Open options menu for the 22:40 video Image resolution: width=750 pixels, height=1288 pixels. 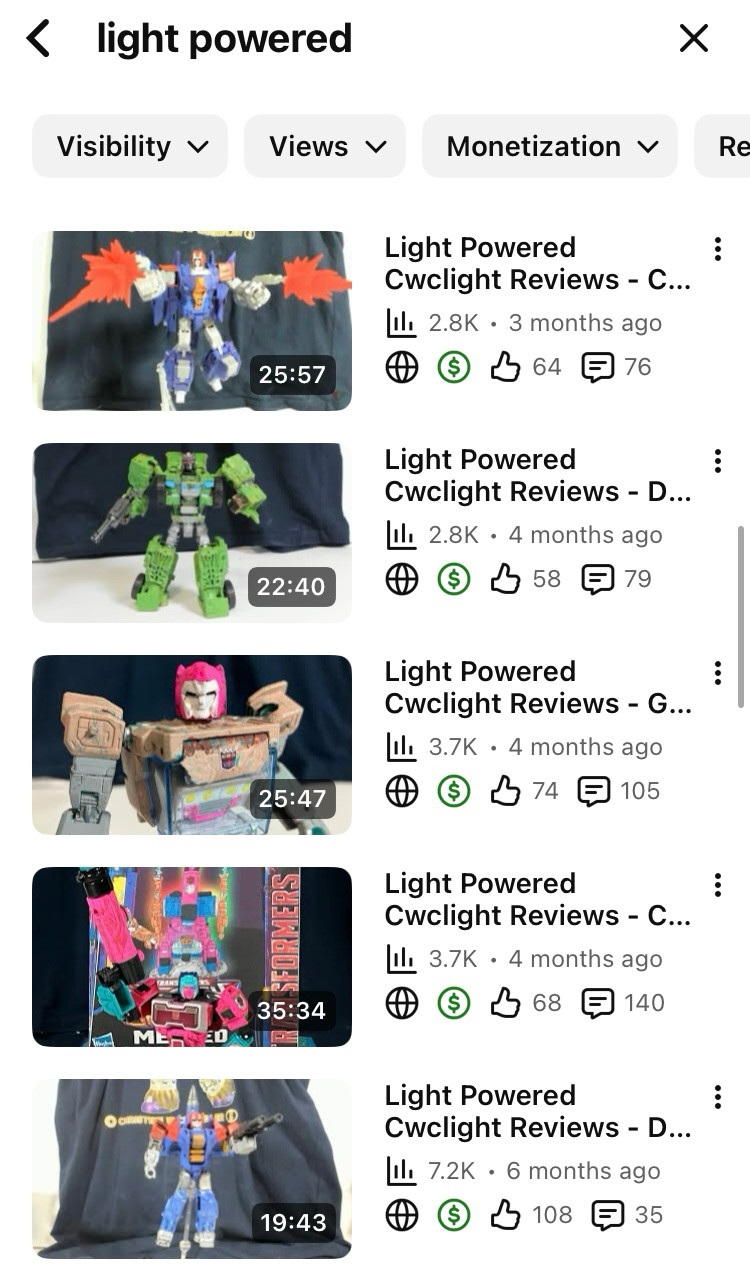(x=717, y=461)
